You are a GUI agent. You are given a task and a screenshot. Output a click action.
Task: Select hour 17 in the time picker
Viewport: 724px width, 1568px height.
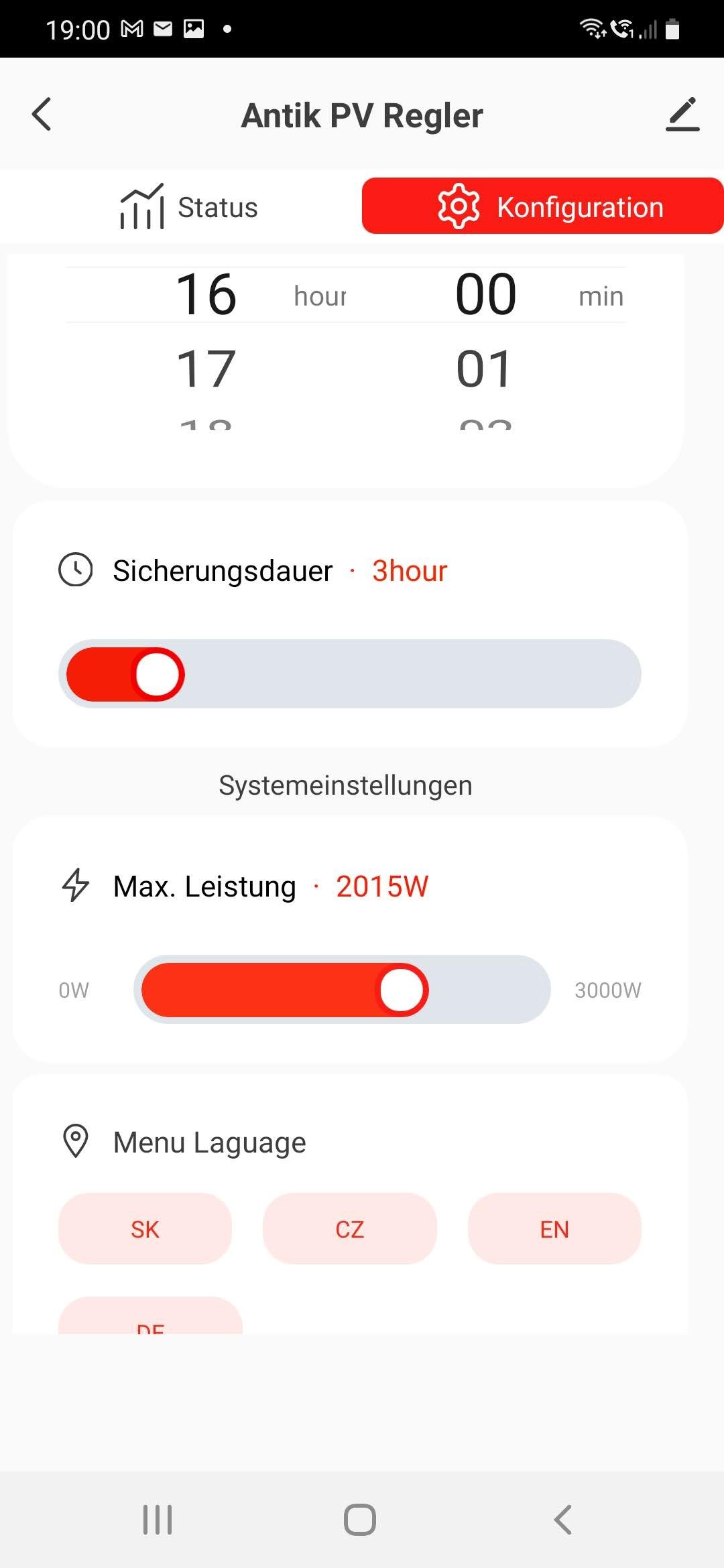click(206, 369)
